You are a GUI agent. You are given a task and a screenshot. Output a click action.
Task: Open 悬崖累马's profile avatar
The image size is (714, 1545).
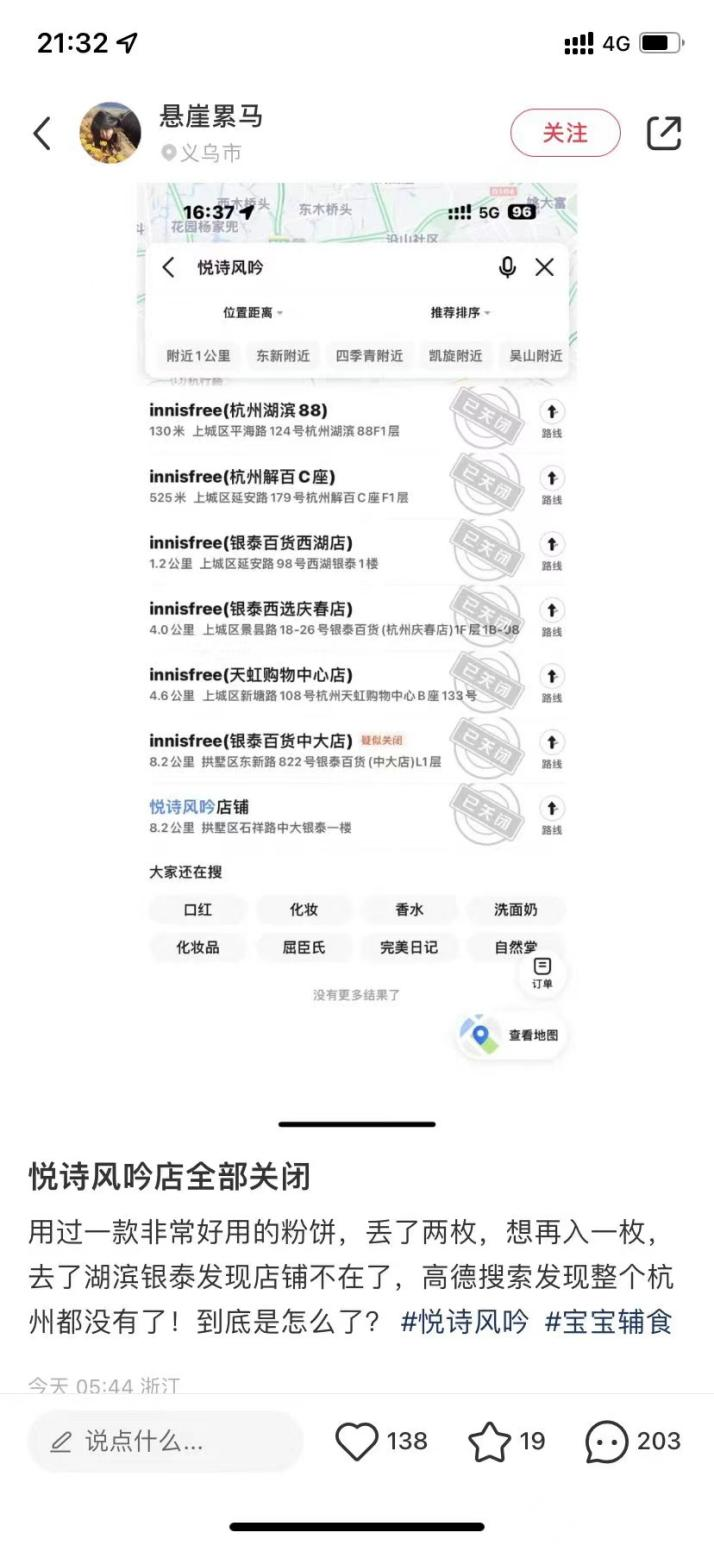110,132
